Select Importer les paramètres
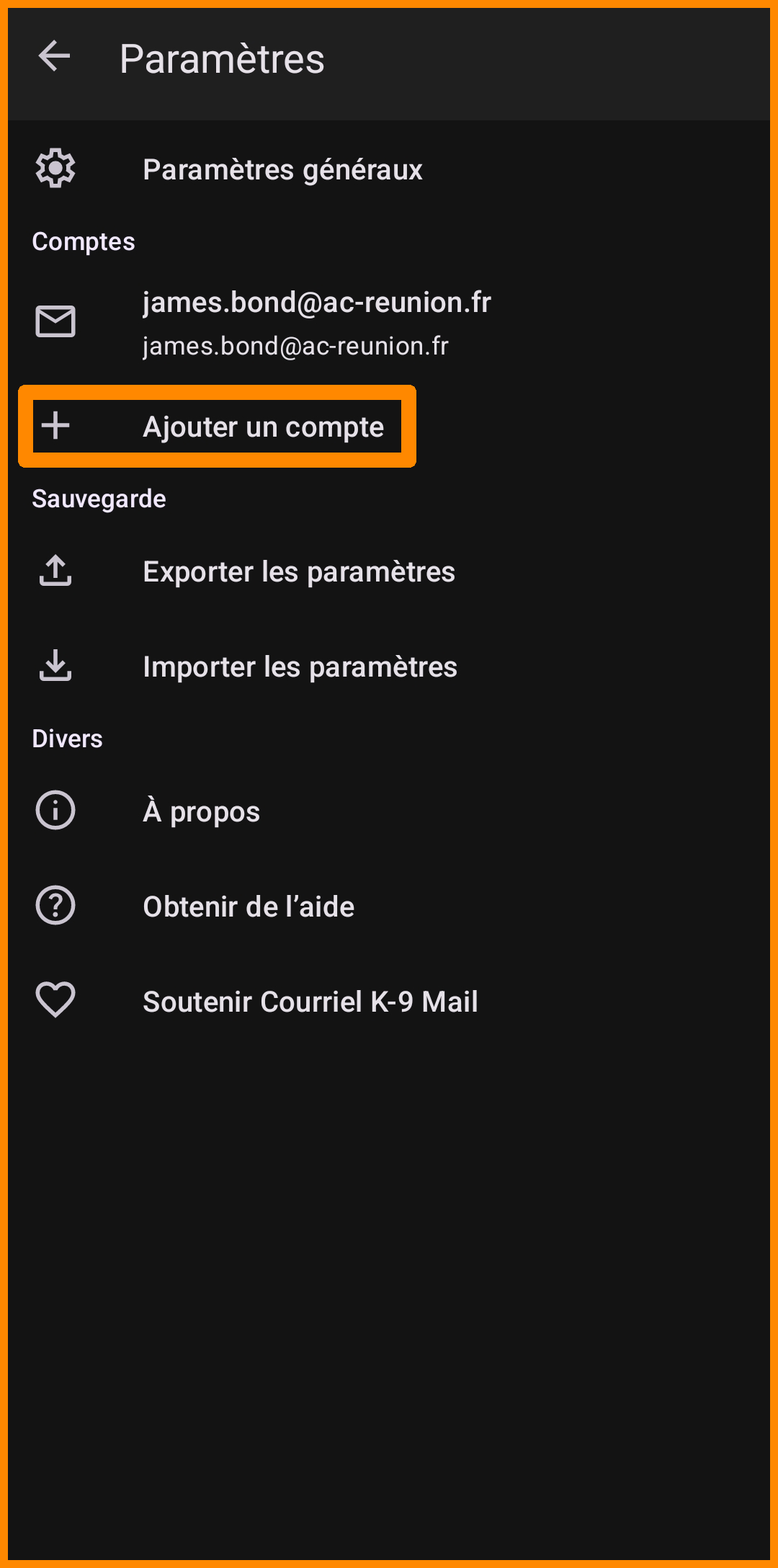 point(300,667)
